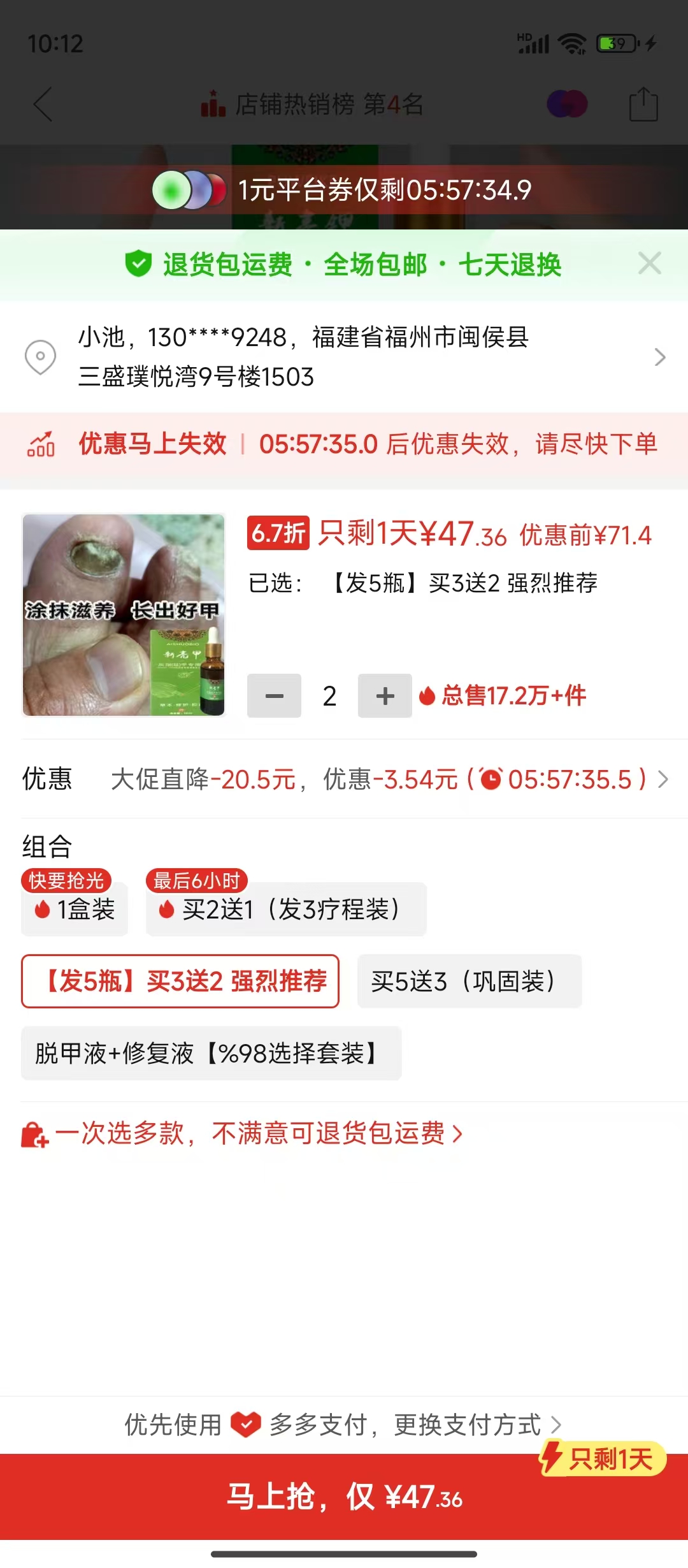688x1568 pixels.
Task: Share this product via the share icon
Action: coord(643,104)
